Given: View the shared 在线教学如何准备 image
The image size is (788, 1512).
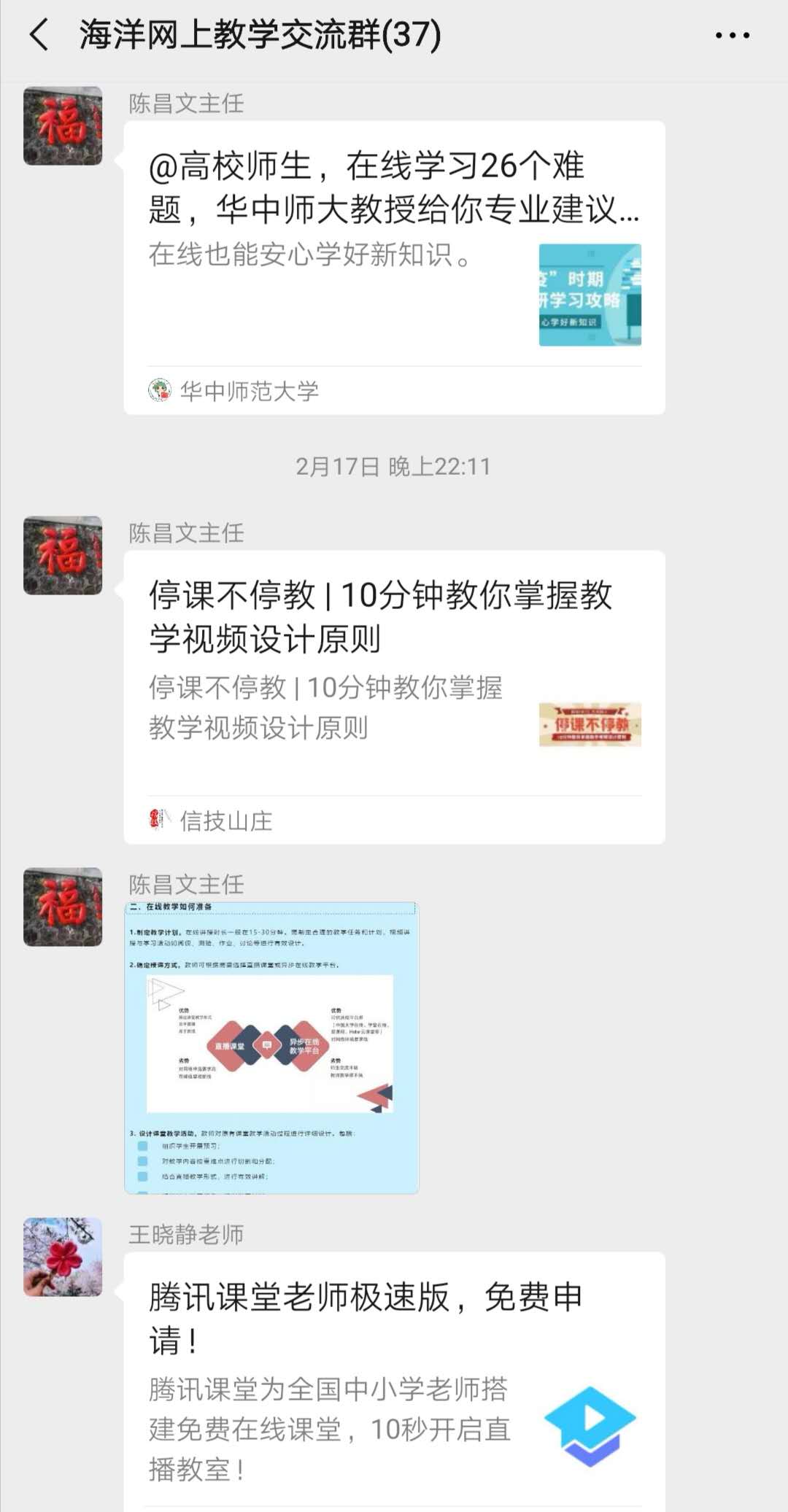Looking at the screenshot, I should [271, 1047].
